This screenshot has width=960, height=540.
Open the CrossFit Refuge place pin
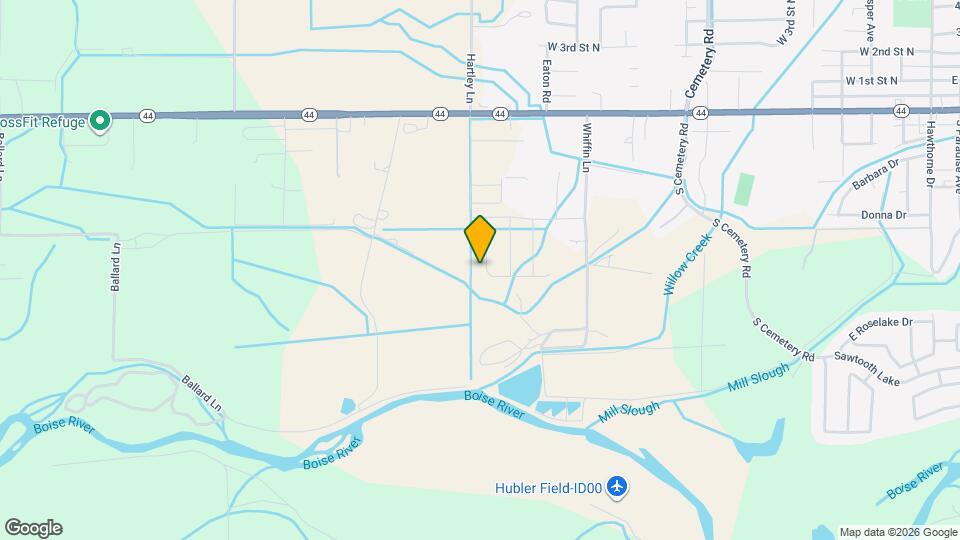[99, 122]
